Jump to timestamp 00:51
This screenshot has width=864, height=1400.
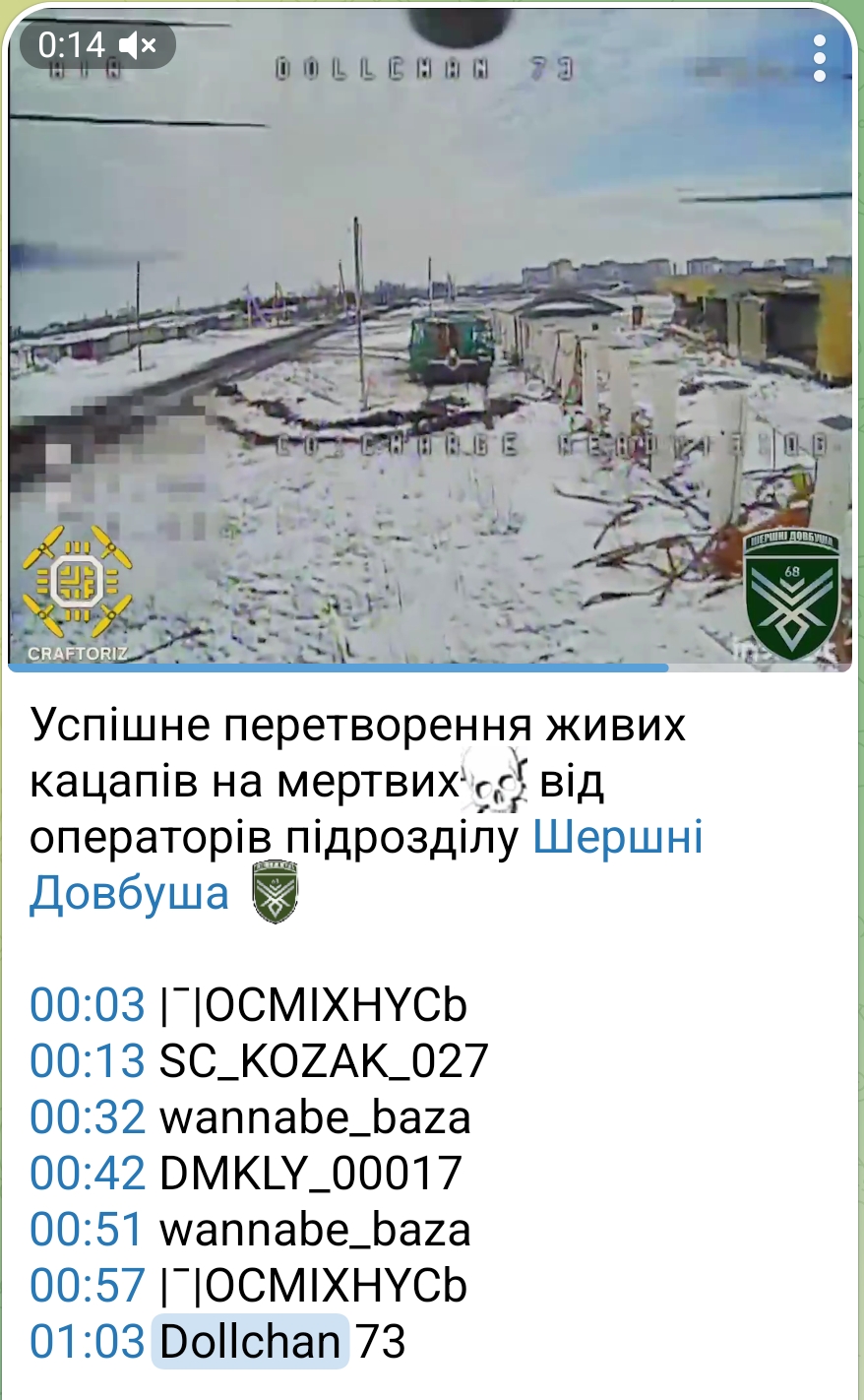pos(87,1230)
